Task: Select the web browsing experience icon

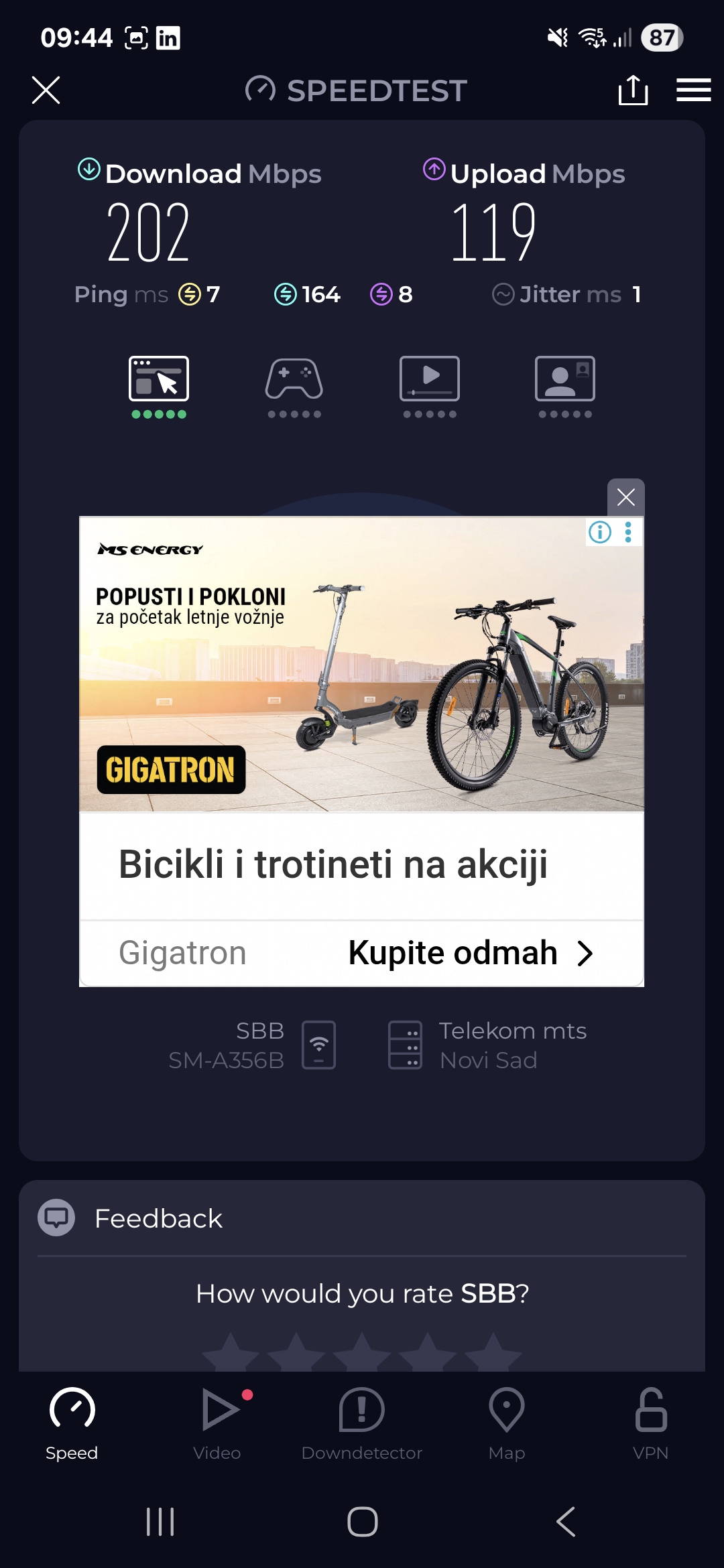Action: point(159,379)
